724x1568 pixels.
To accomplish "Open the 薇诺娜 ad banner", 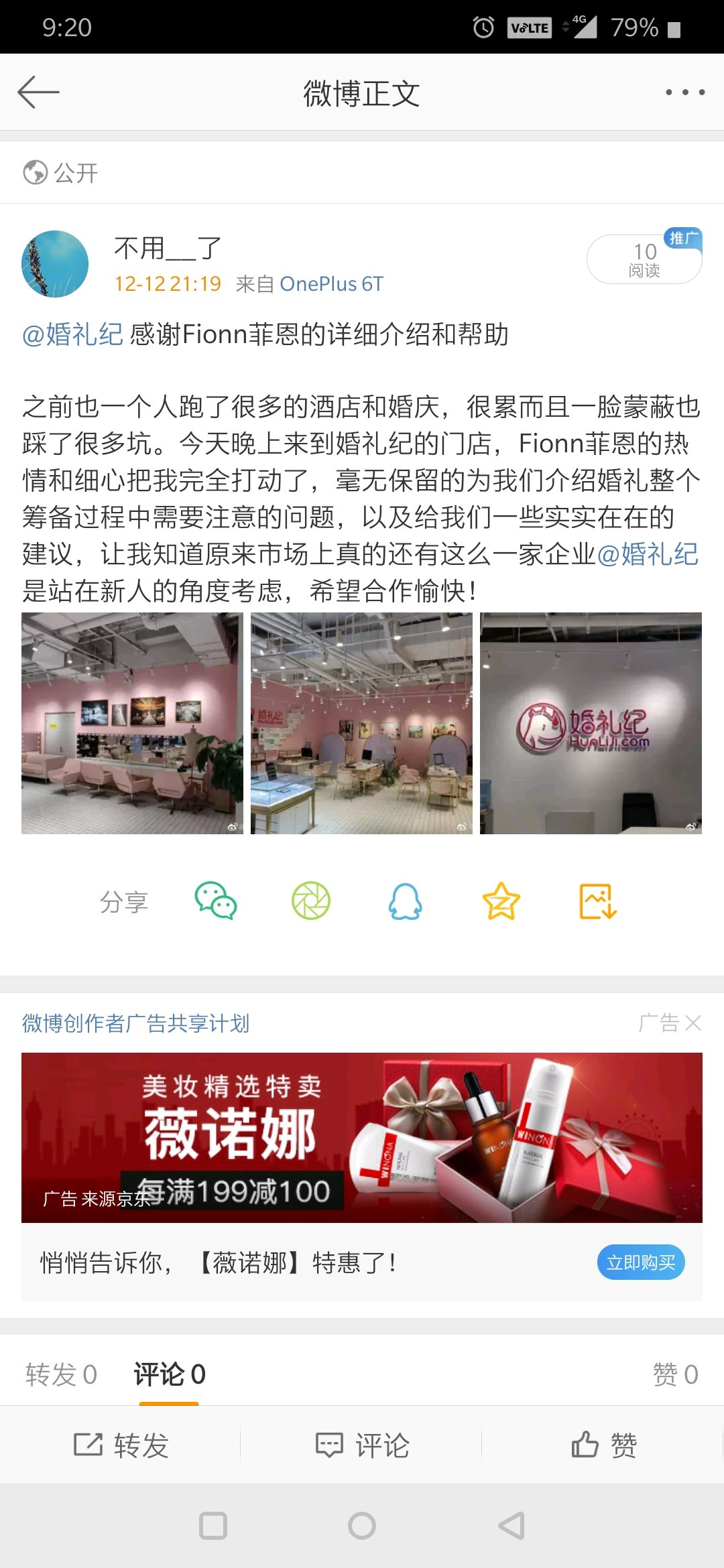I will pyautogui.click(x=362, y=1138).
